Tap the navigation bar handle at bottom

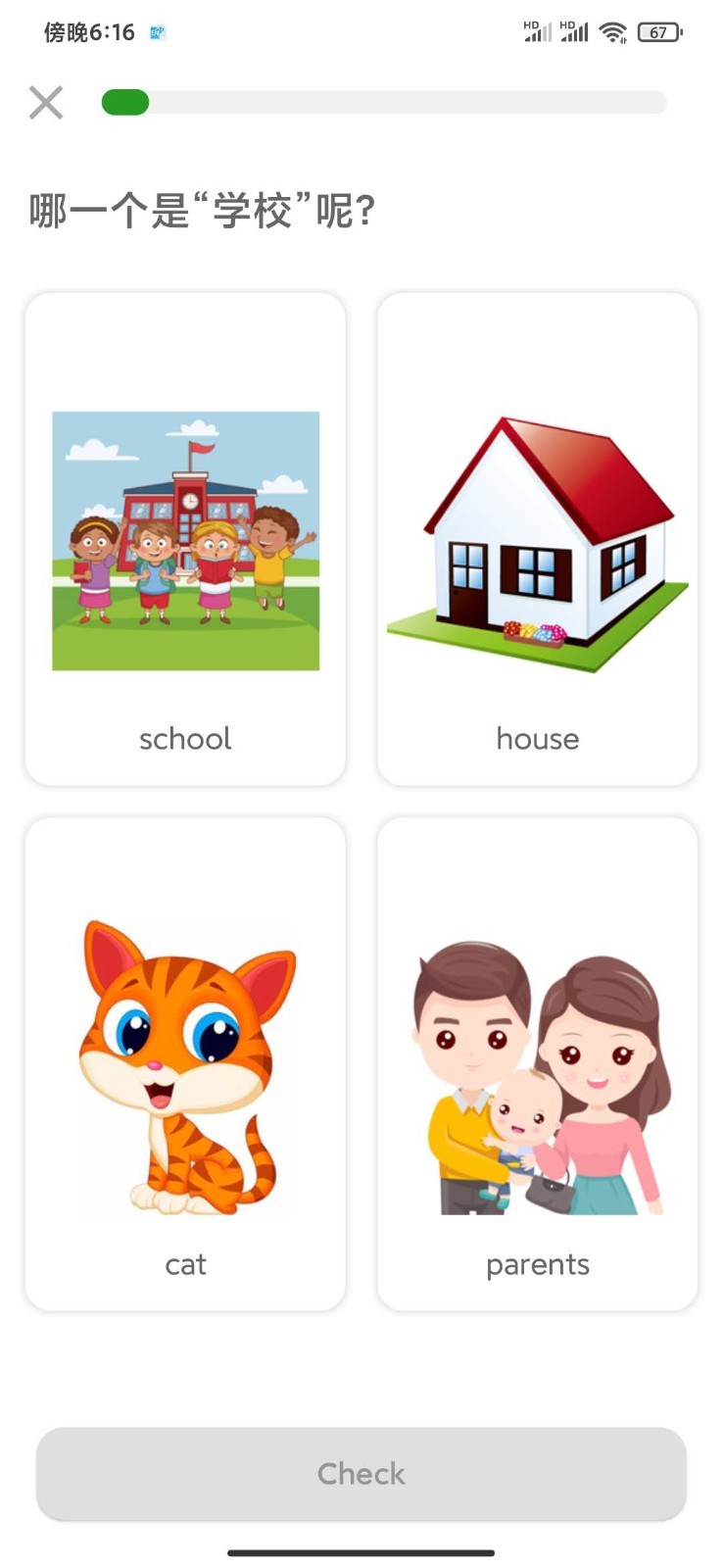click(x=361, y=1553)
